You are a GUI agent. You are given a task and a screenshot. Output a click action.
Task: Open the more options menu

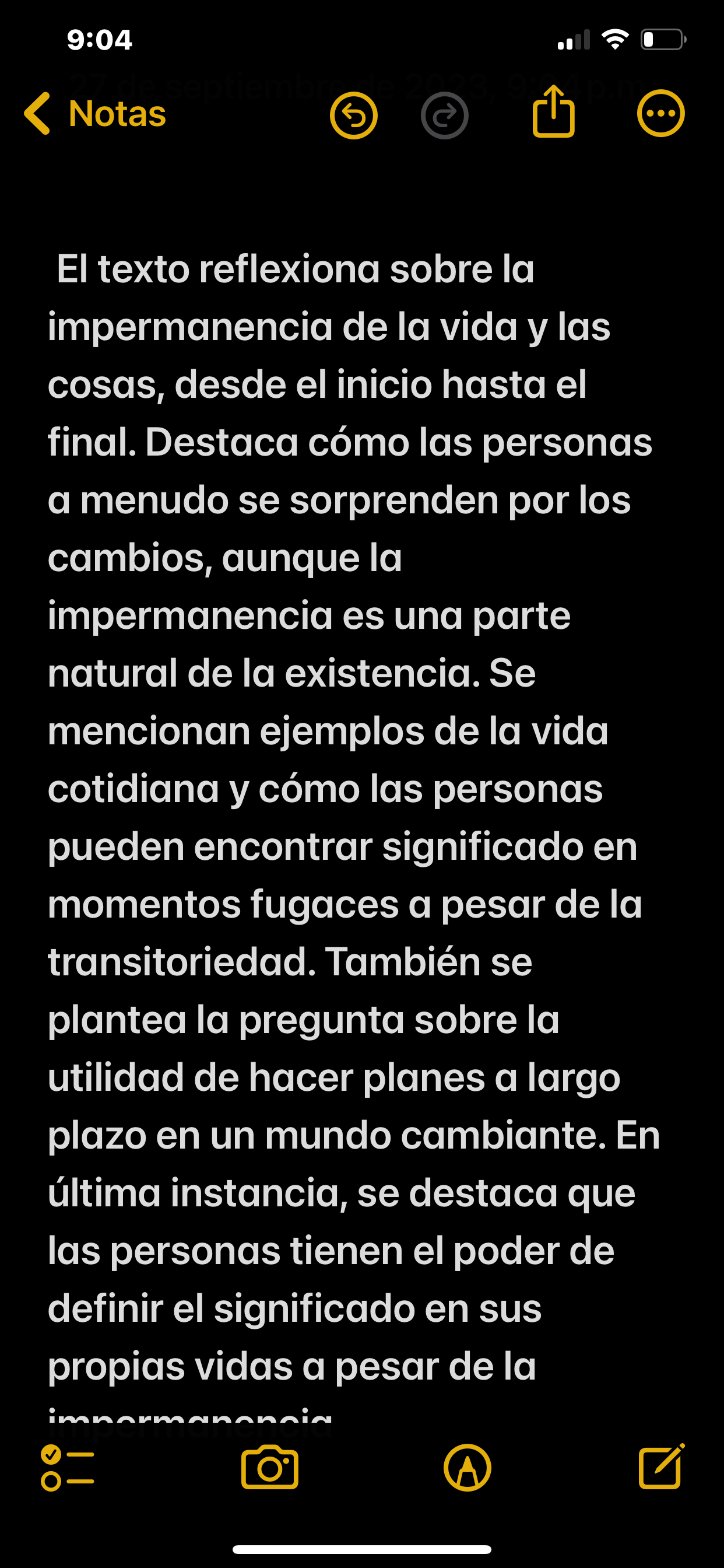[x=660, y=114]
